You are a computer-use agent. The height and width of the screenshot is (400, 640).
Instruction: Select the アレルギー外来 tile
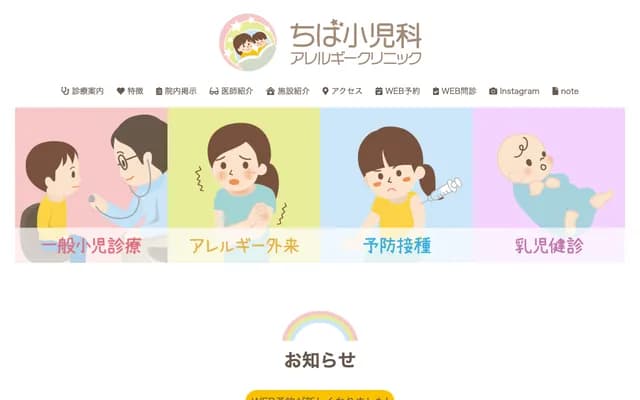pos(244,185)
